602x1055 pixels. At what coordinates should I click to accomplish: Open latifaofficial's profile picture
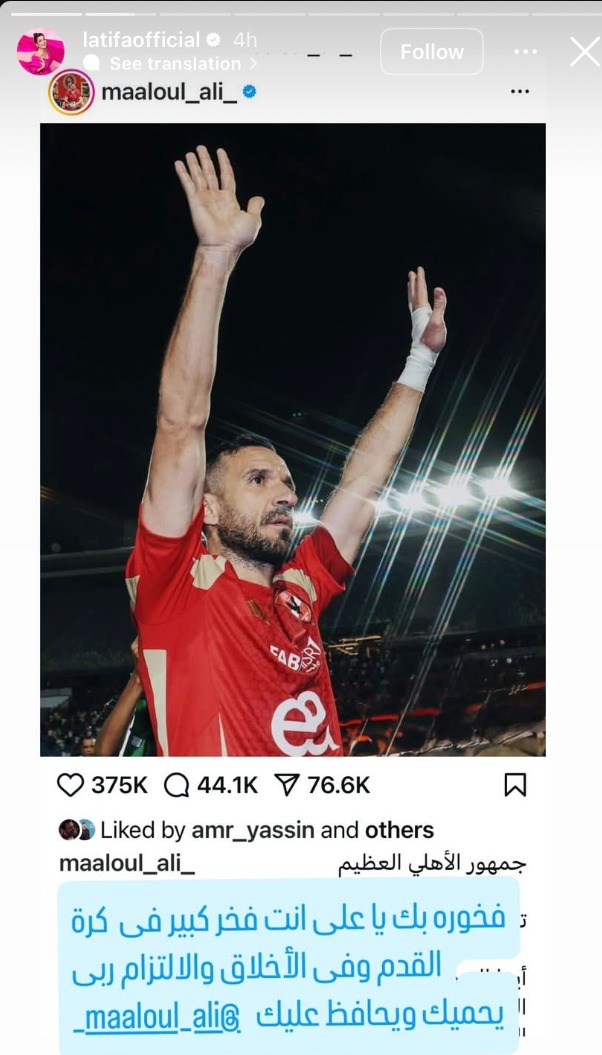point(40,51)
